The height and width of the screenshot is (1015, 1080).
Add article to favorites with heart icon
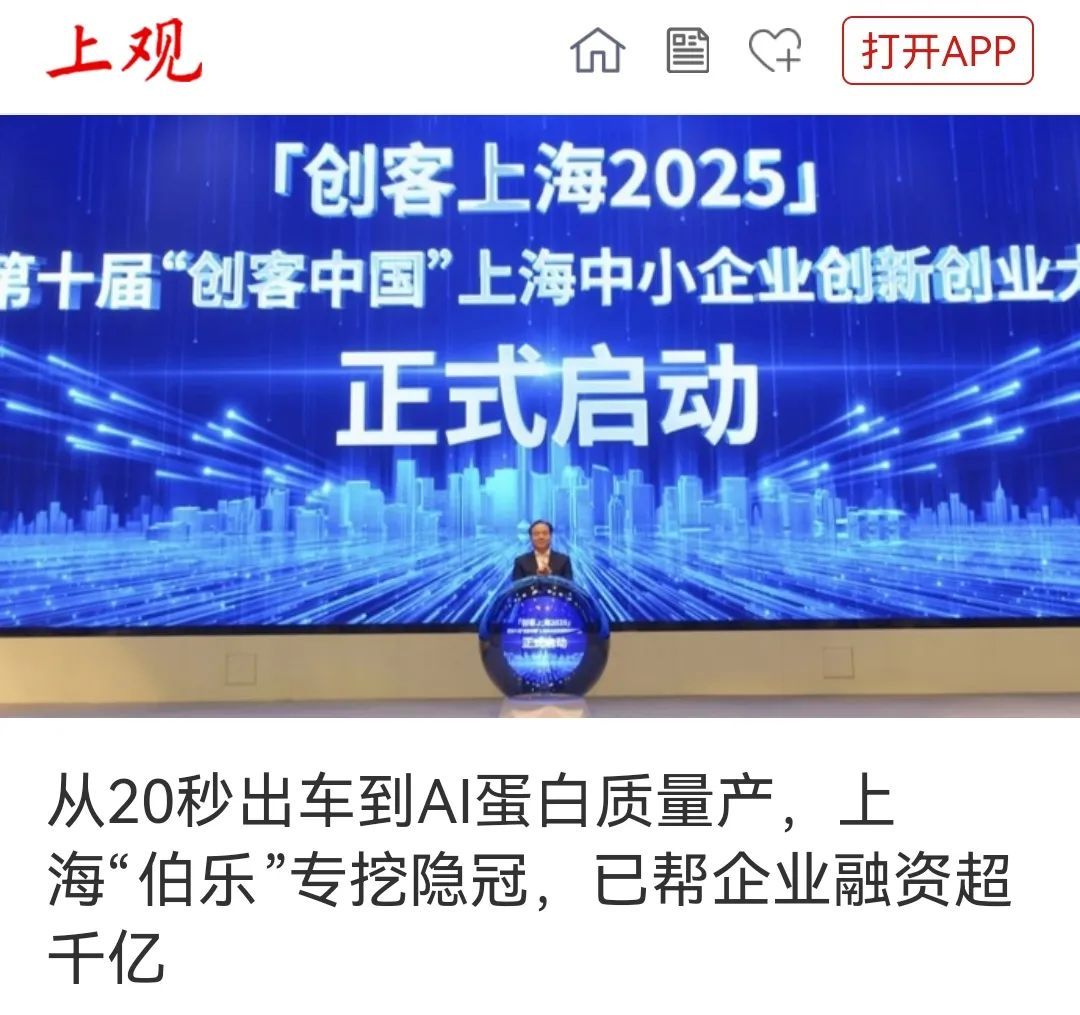coord(776,50)
